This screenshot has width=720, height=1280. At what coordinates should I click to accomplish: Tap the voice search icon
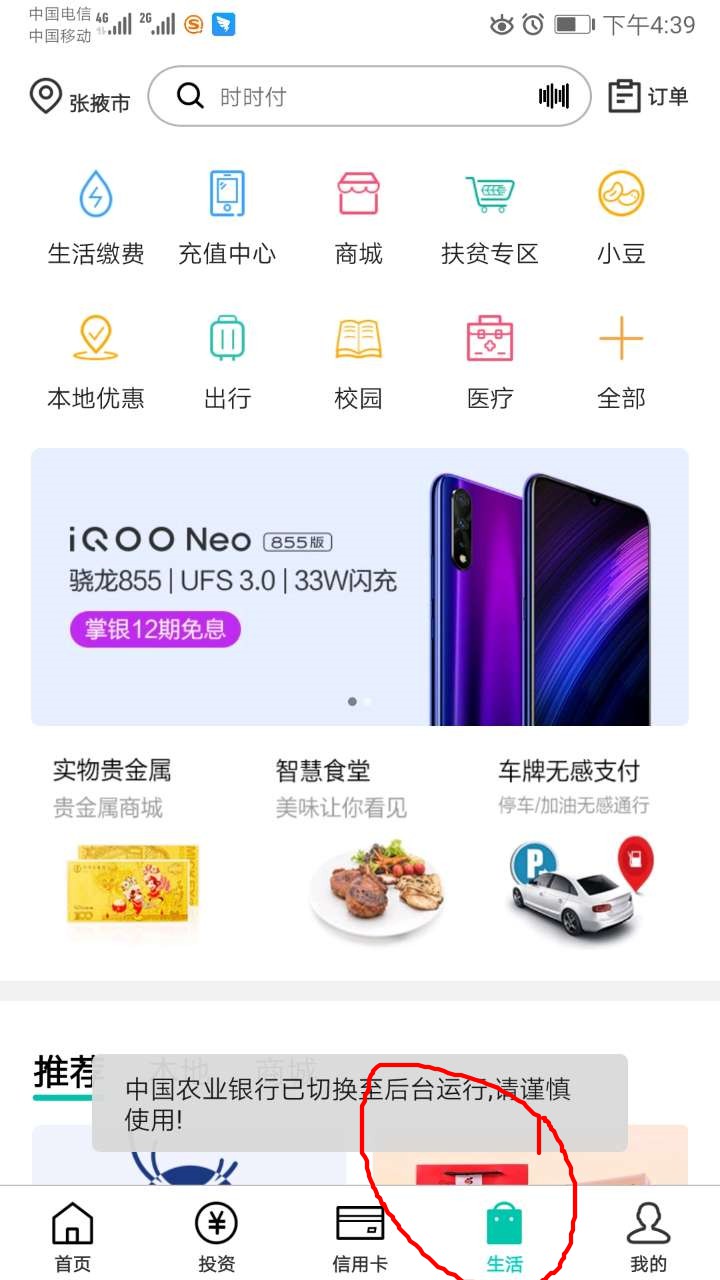pos(554,96)
